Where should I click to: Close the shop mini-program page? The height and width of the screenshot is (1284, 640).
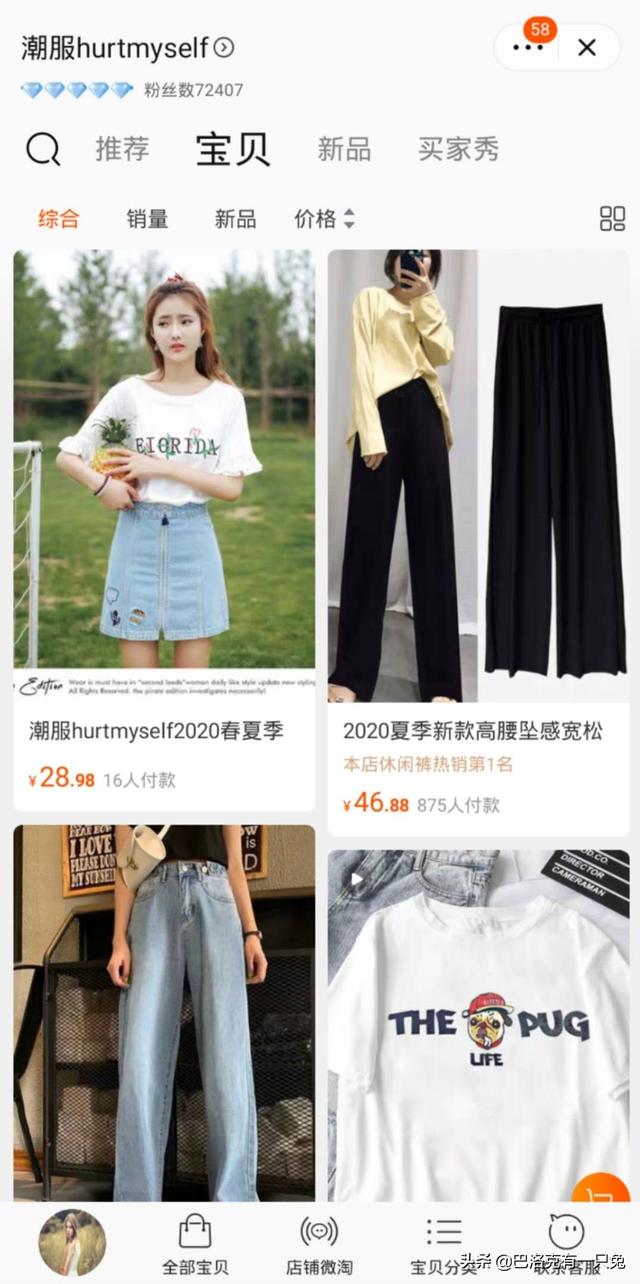coord(587,47)
